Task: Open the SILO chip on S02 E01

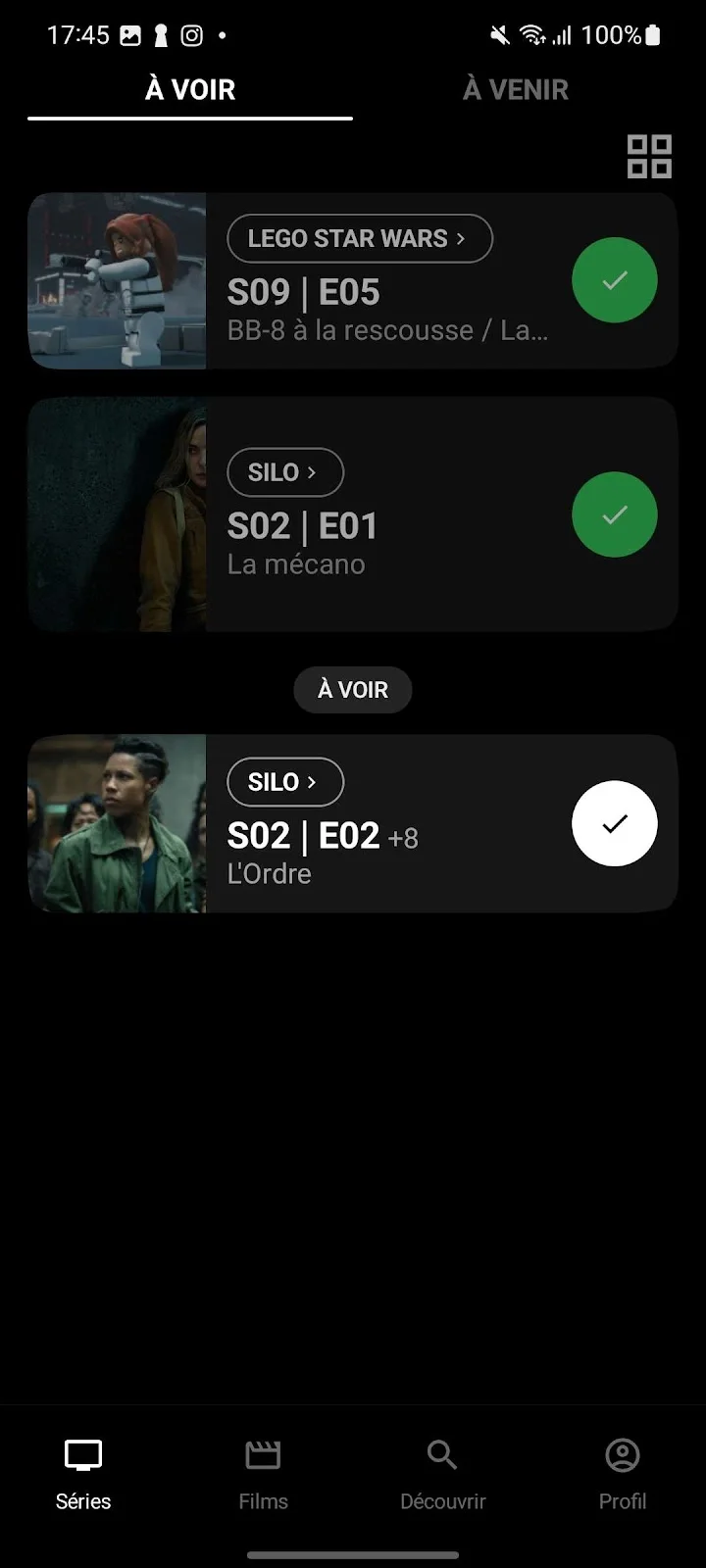Action: [x=285, y=472]
